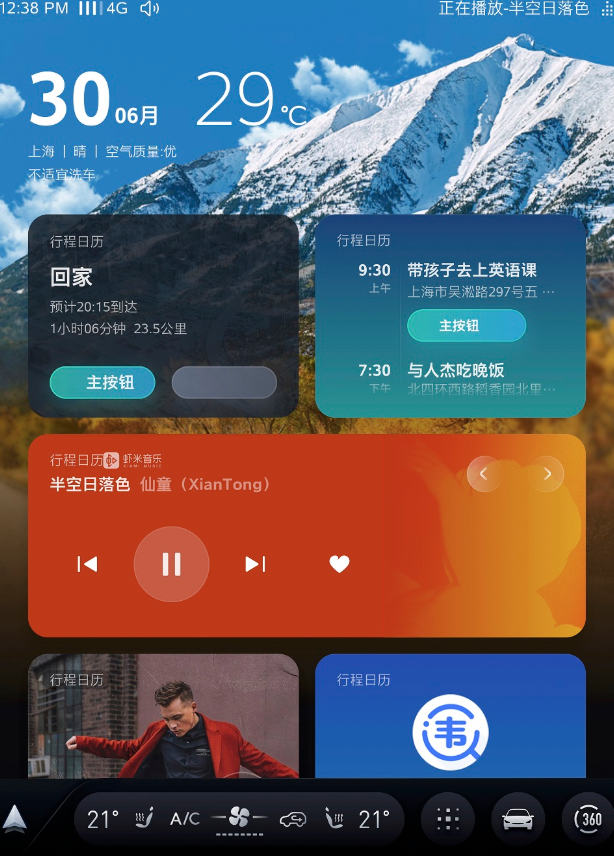Image resolution: width=614 pixels, height=856 pixels.
Task: Pause the song 半空日落色
Action: [171, 564]
